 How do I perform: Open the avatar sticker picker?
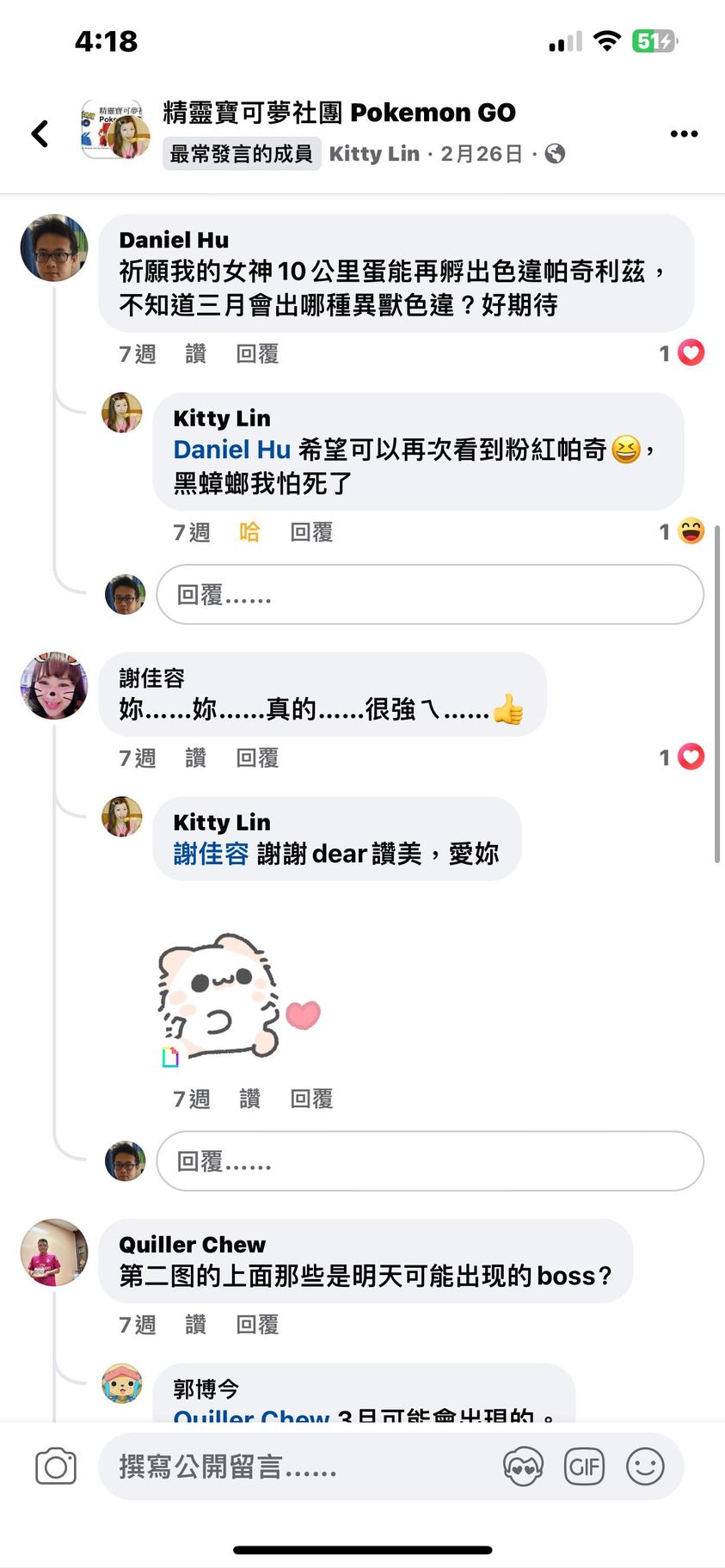pyautogui.click(x=523, y=1467)
